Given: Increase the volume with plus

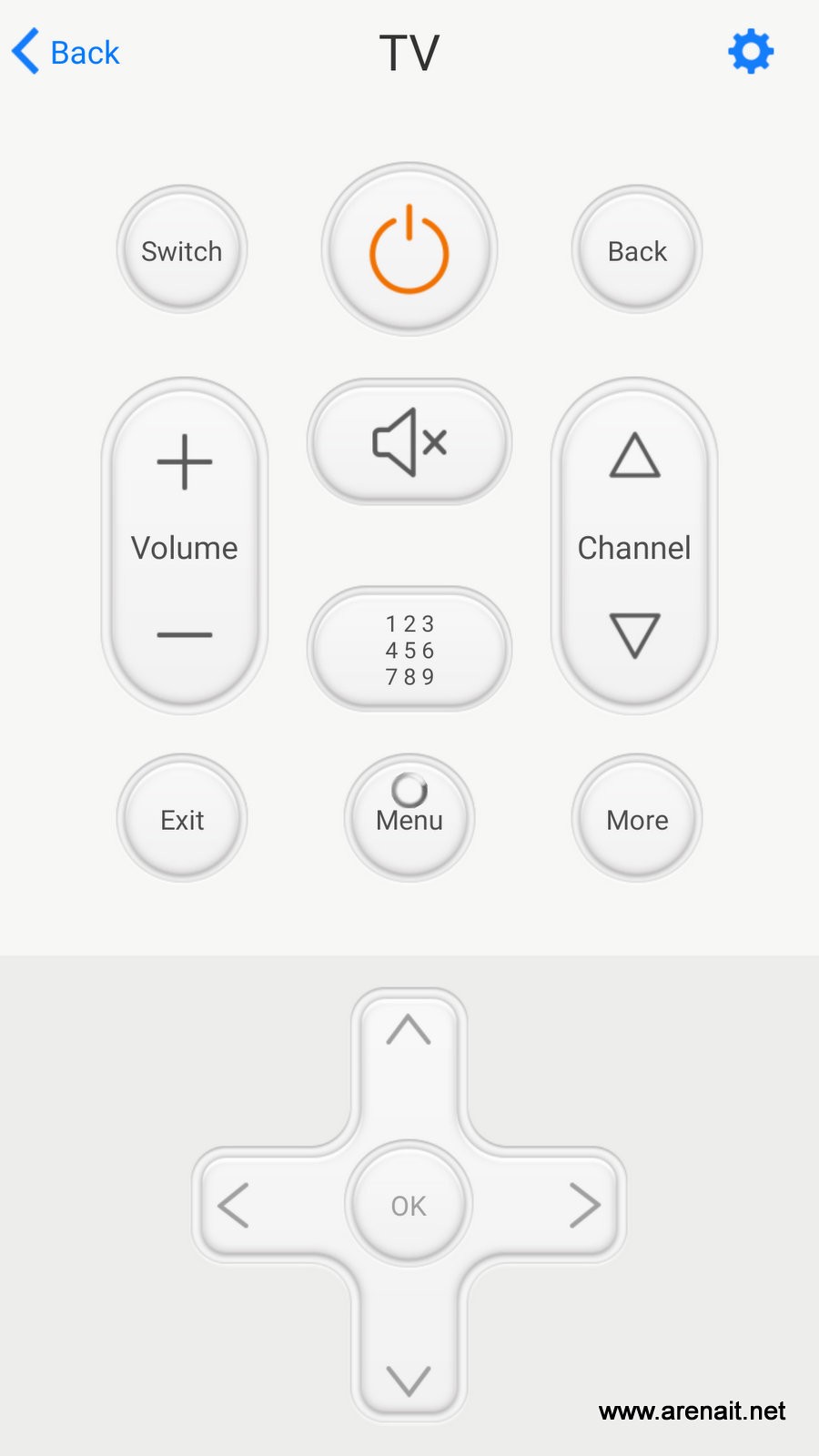Looking at the screenshot, I should click(185, 462).
